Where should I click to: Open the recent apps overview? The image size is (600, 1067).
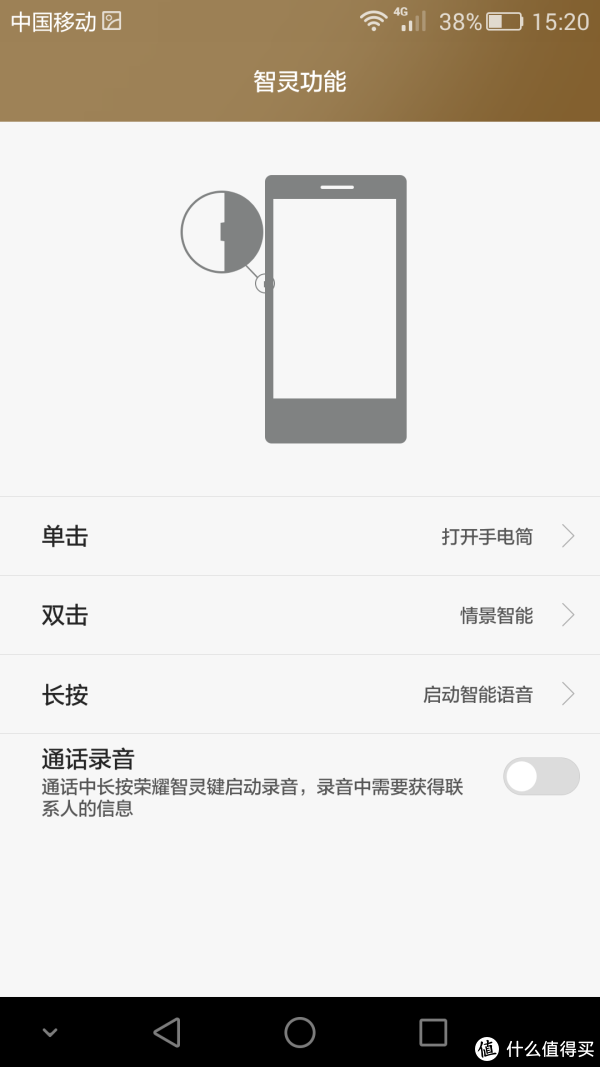coord(433,1032)
